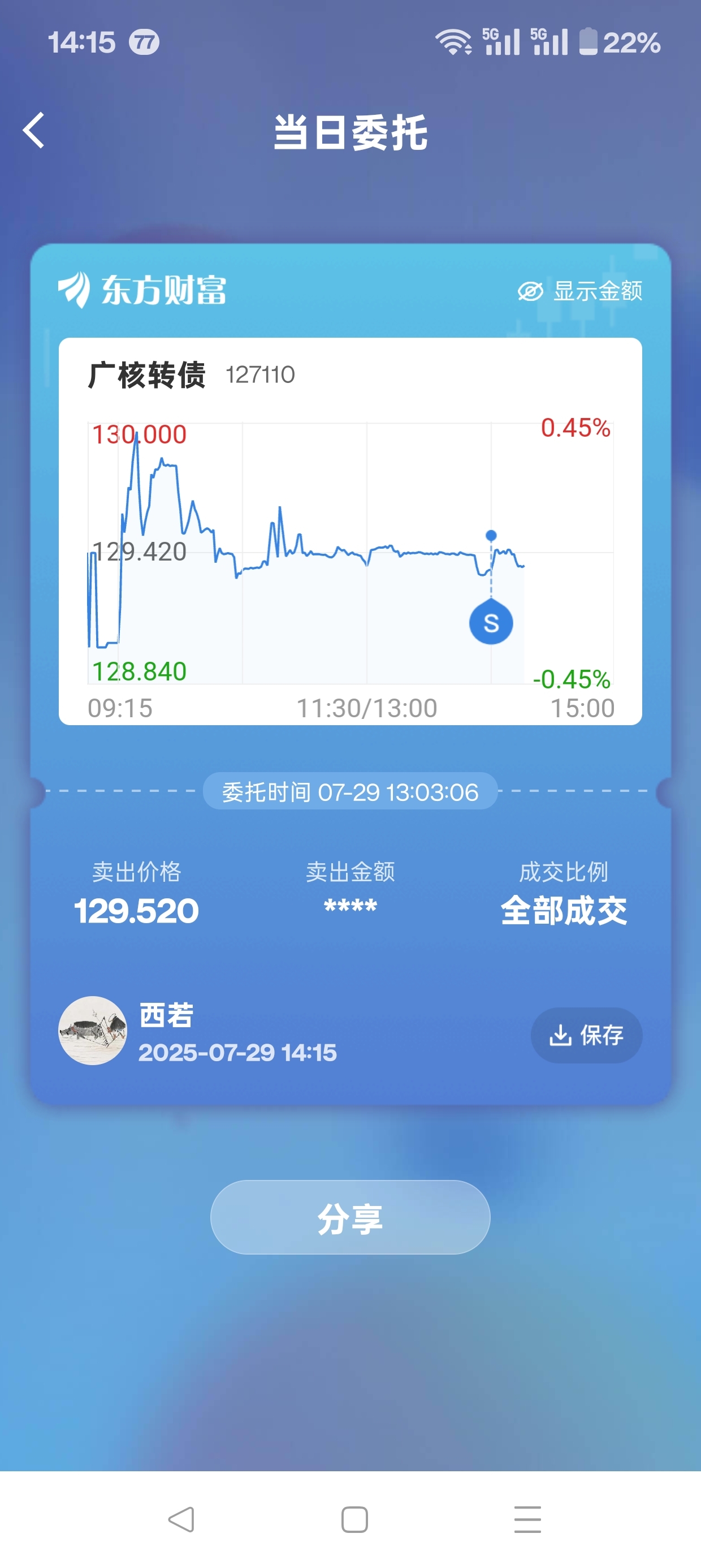The width and height of the screenshot is (701, 1568).
Task: Open recent apps from navigation bar
Action: pyautogui.click(x=527, y=1520)
